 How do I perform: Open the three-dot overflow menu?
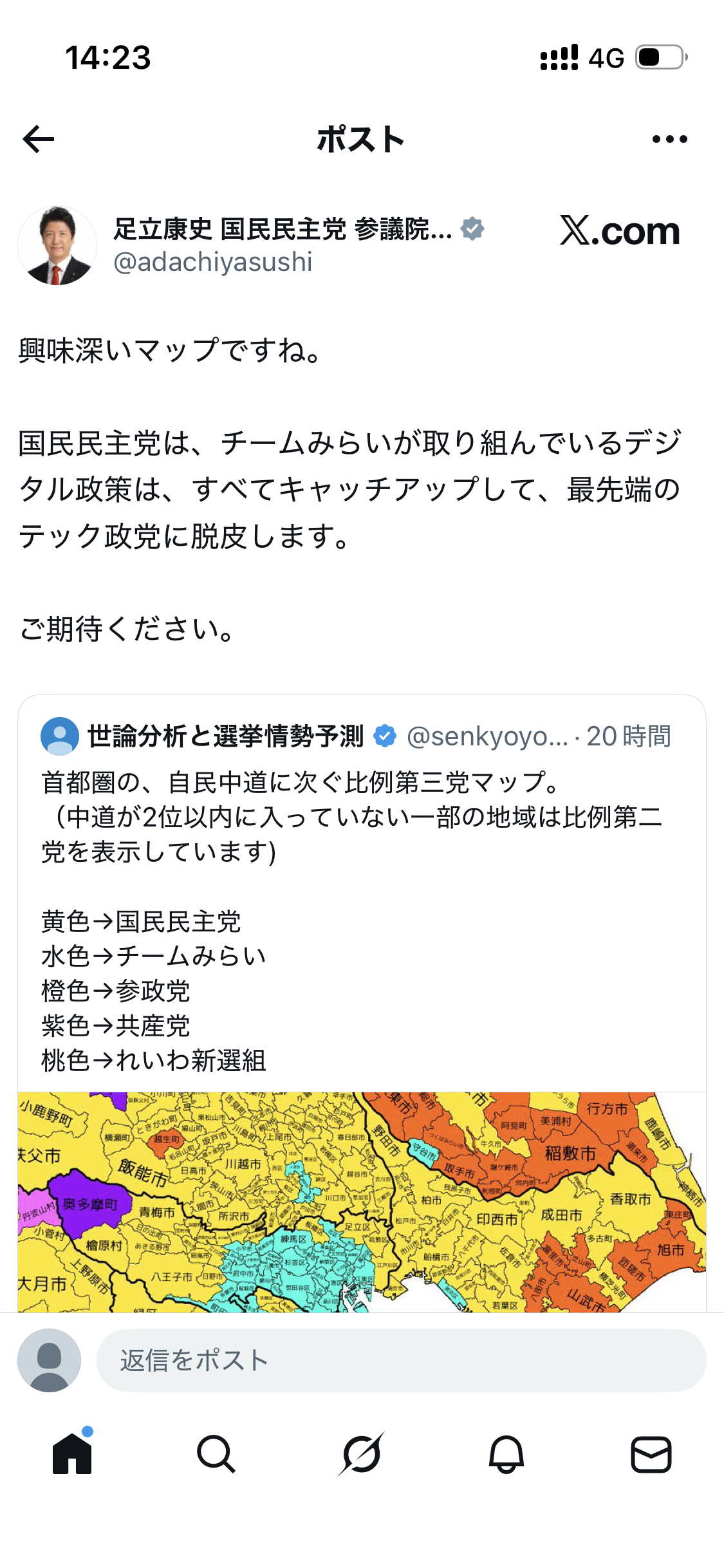coord(669,139)
